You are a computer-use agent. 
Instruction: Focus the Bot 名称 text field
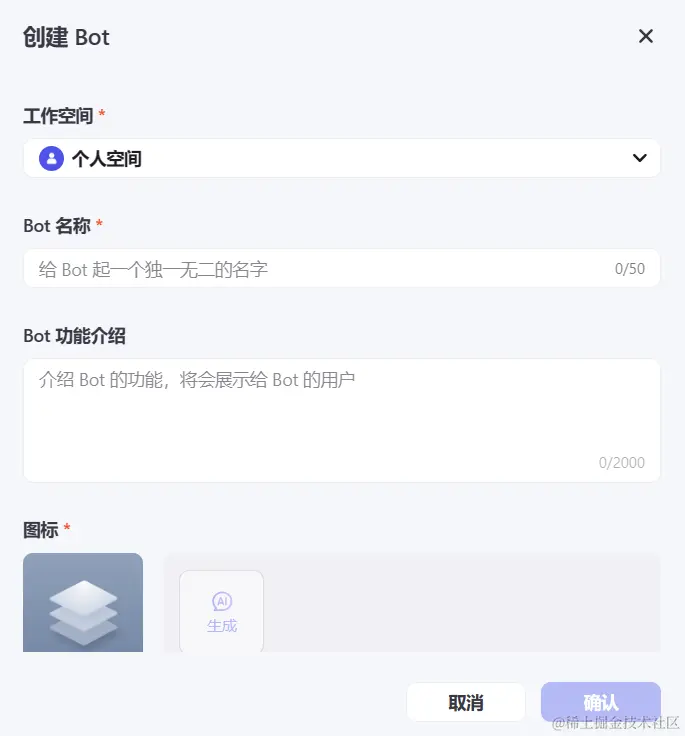coord(320,269)
